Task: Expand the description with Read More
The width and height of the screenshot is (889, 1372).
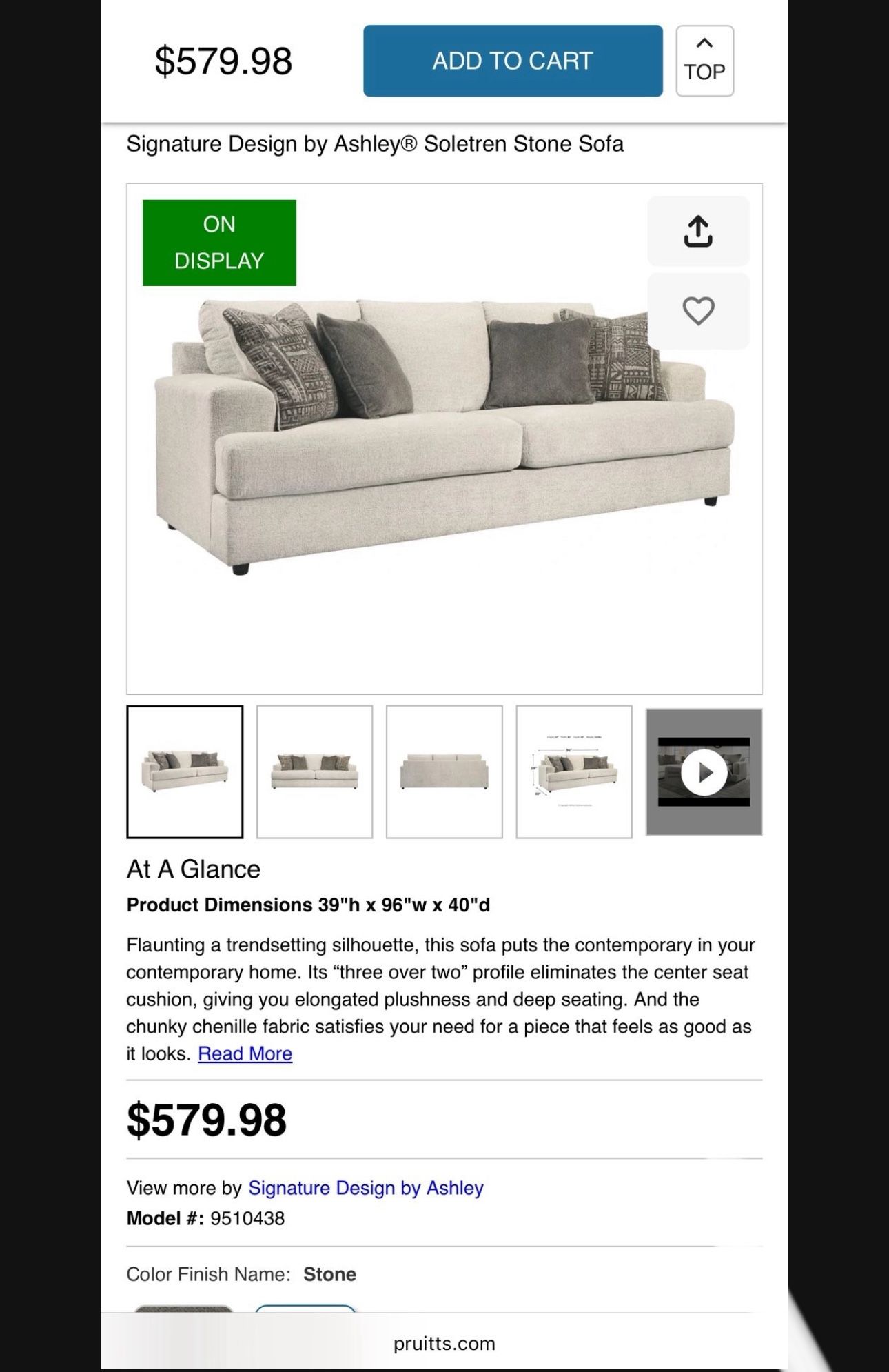Action: [x=245, y=1053]
